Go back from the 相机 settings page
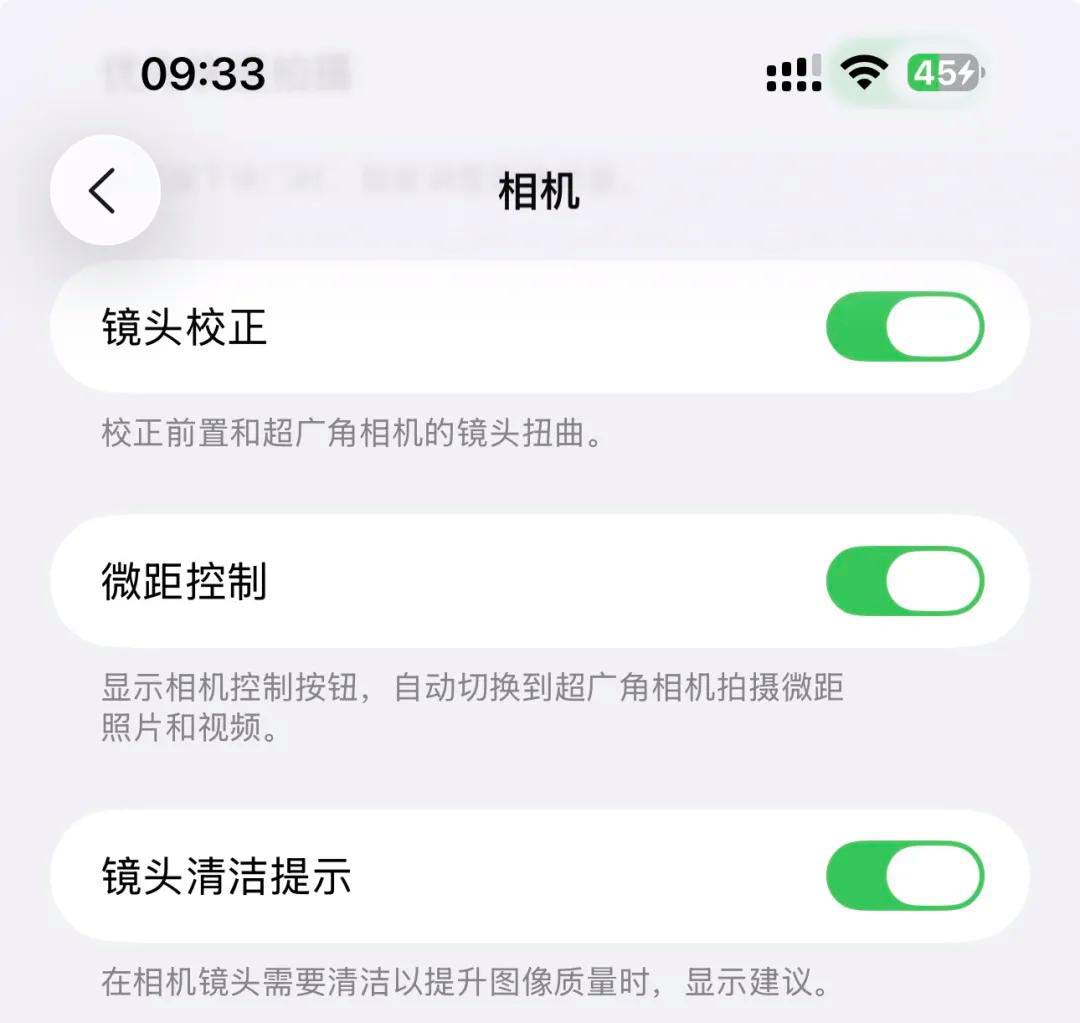The height and width of the screenshot is (1023, 1080). click(105, 190)
